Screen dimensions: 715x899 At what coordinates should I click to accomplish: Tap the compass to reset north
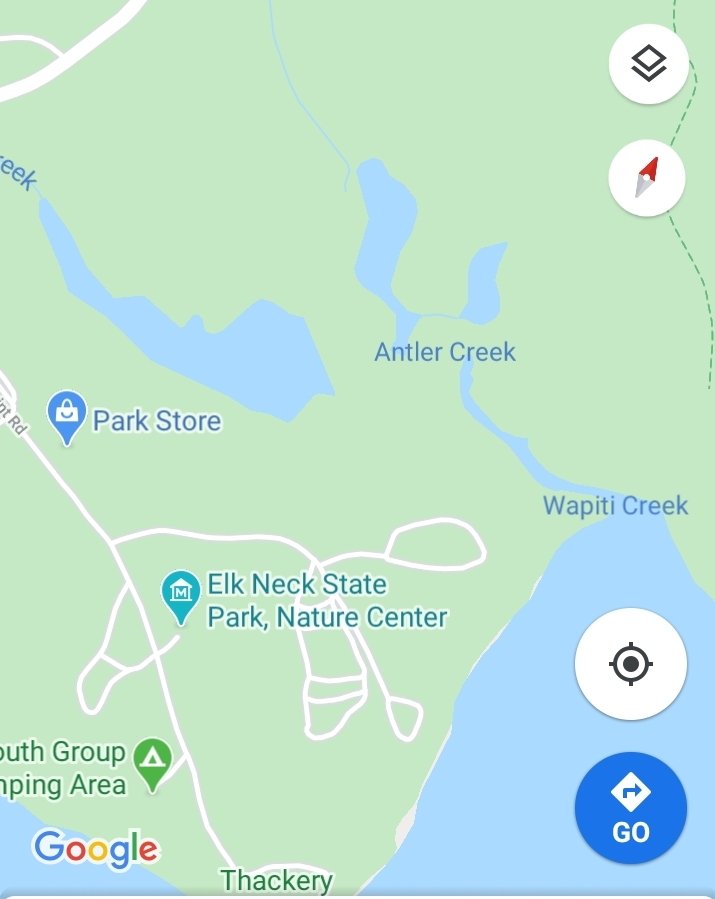coord(647,178)
